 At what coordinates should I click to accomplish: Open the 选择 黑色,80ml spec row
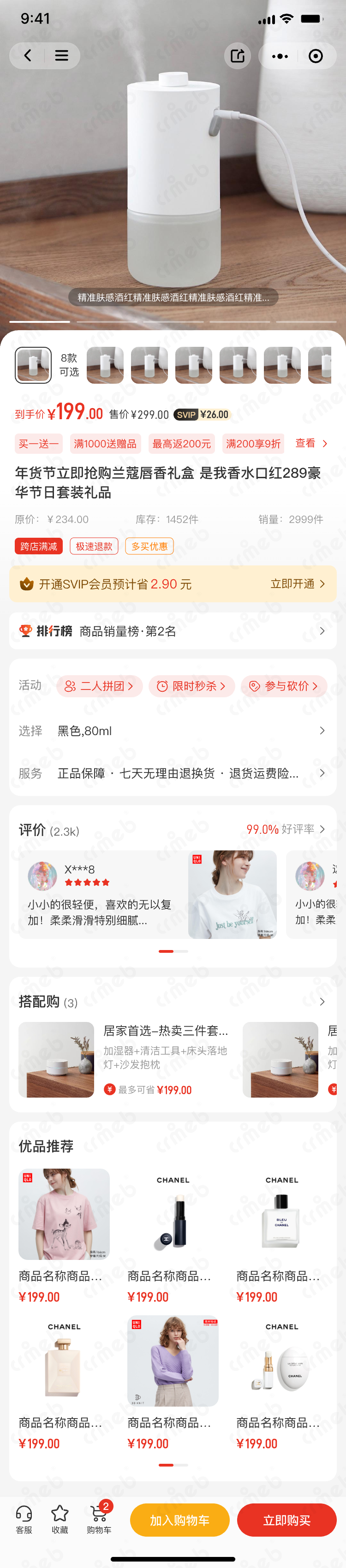(x=173, y=731)
